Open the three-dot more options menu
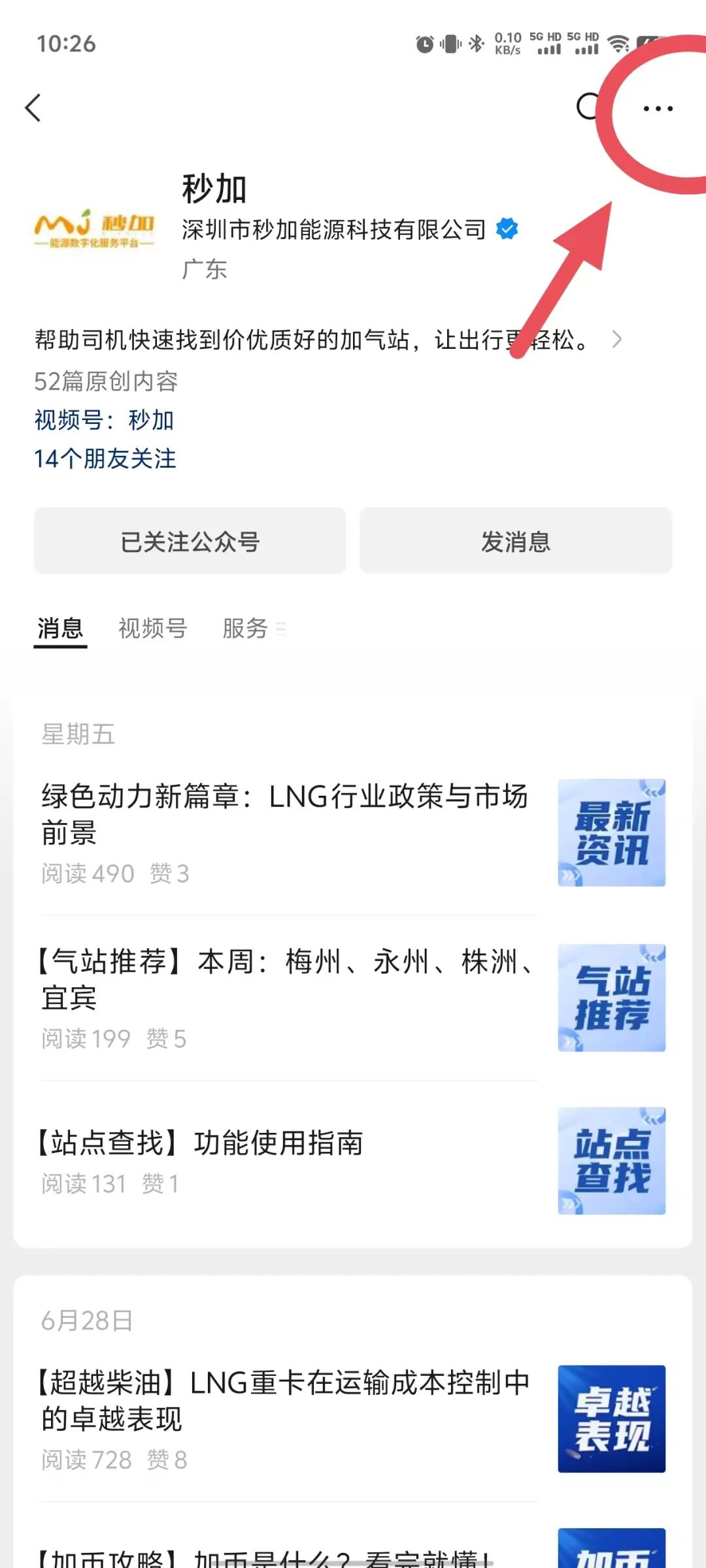This screenshot has width=706, height=1568. point(658,108)
